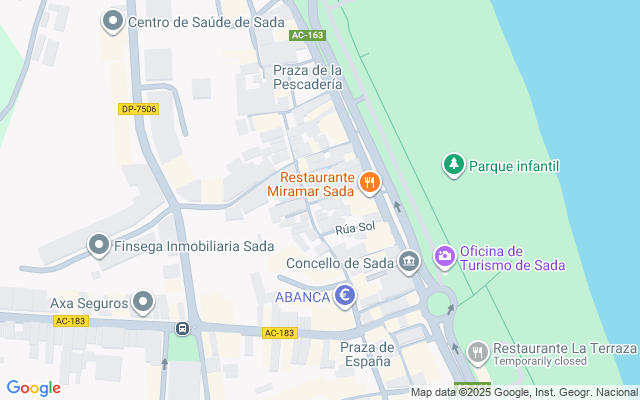The image size is (640, 400).
Task: Tap the bus stop icon on AC-183
Action: pos(182,328)
